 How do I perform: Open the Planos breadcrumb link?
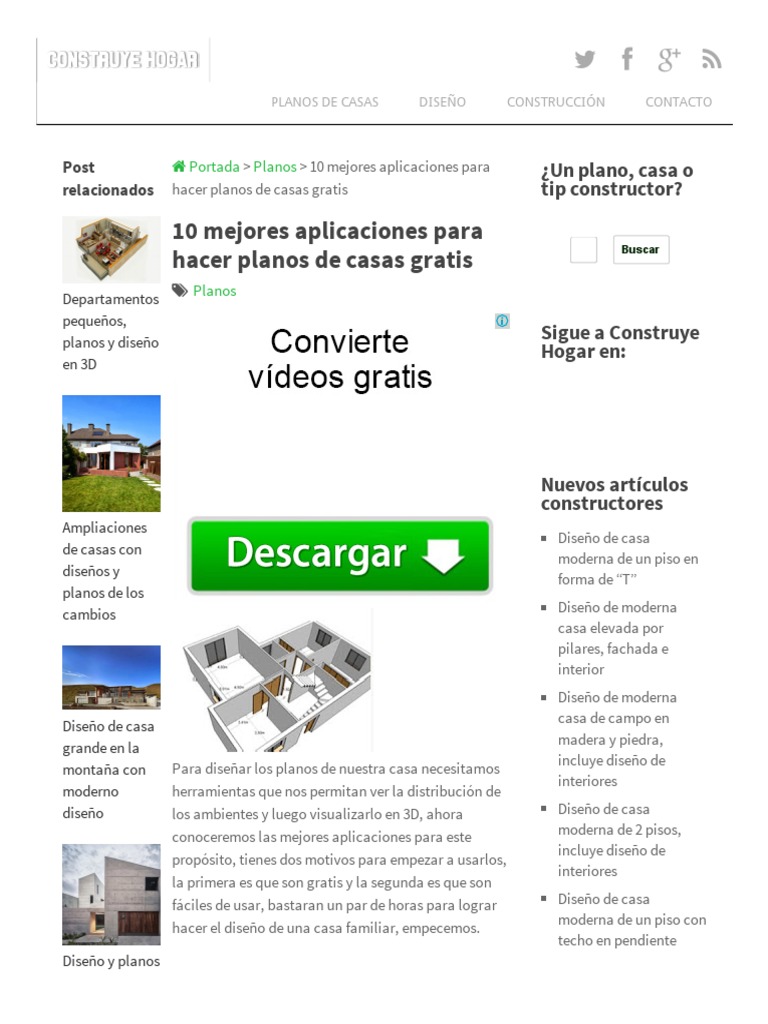point(275,167)
